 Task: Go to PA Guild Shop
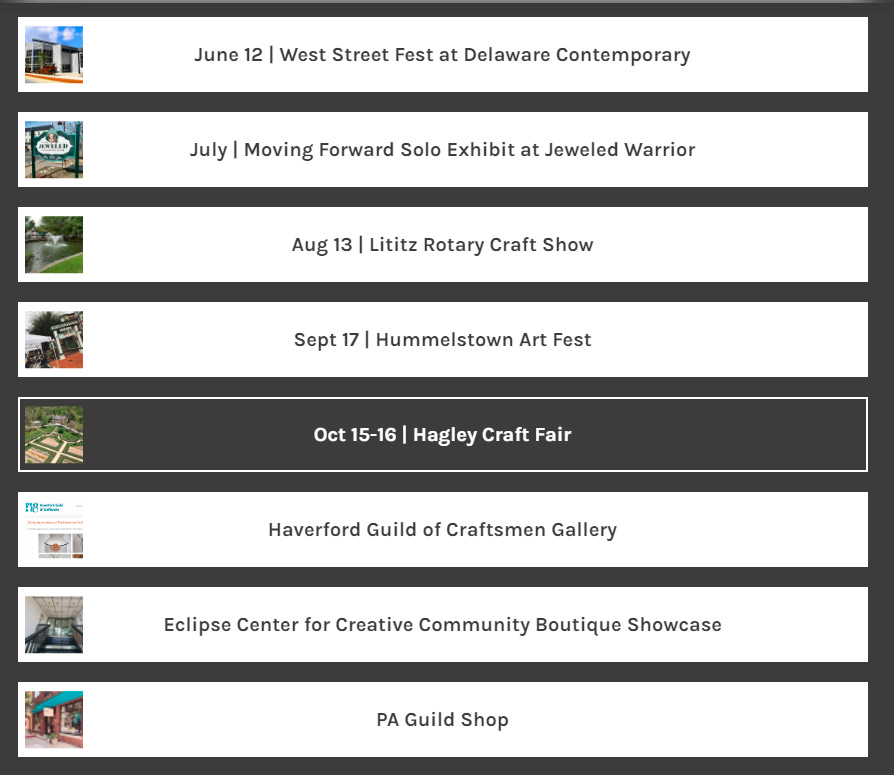[442, 720]
